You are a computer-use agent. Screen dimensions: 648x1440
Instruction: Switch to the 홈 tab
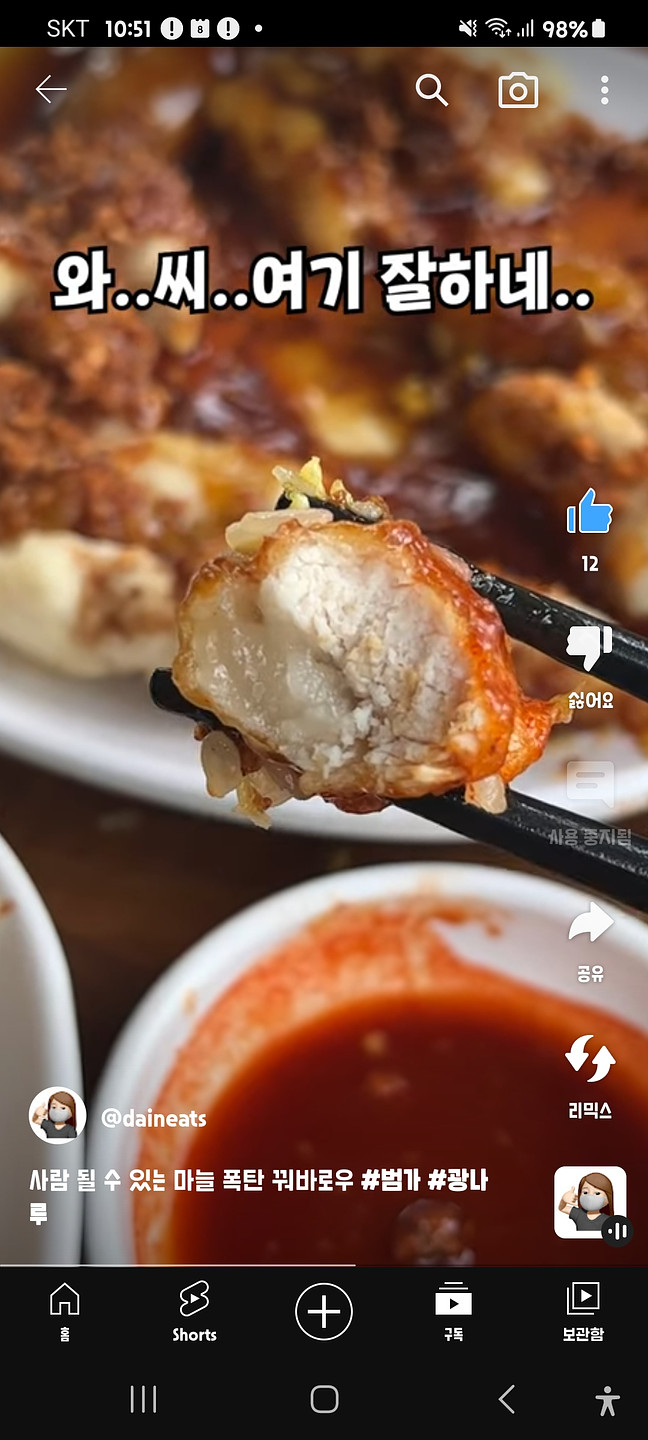[x=65, y=1310]
